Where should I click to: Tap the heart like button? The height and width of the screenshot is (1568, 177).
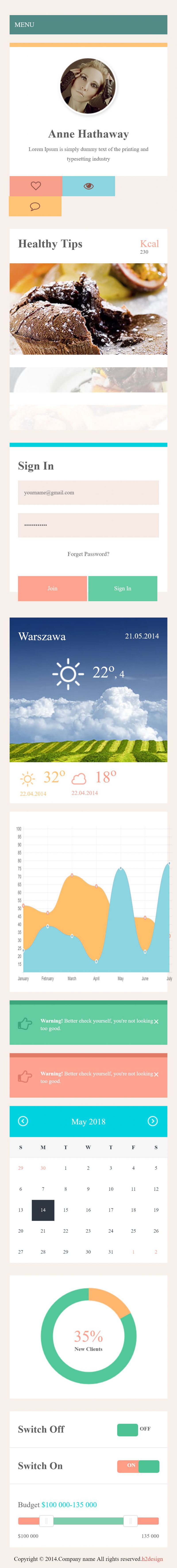pos(36,186)
